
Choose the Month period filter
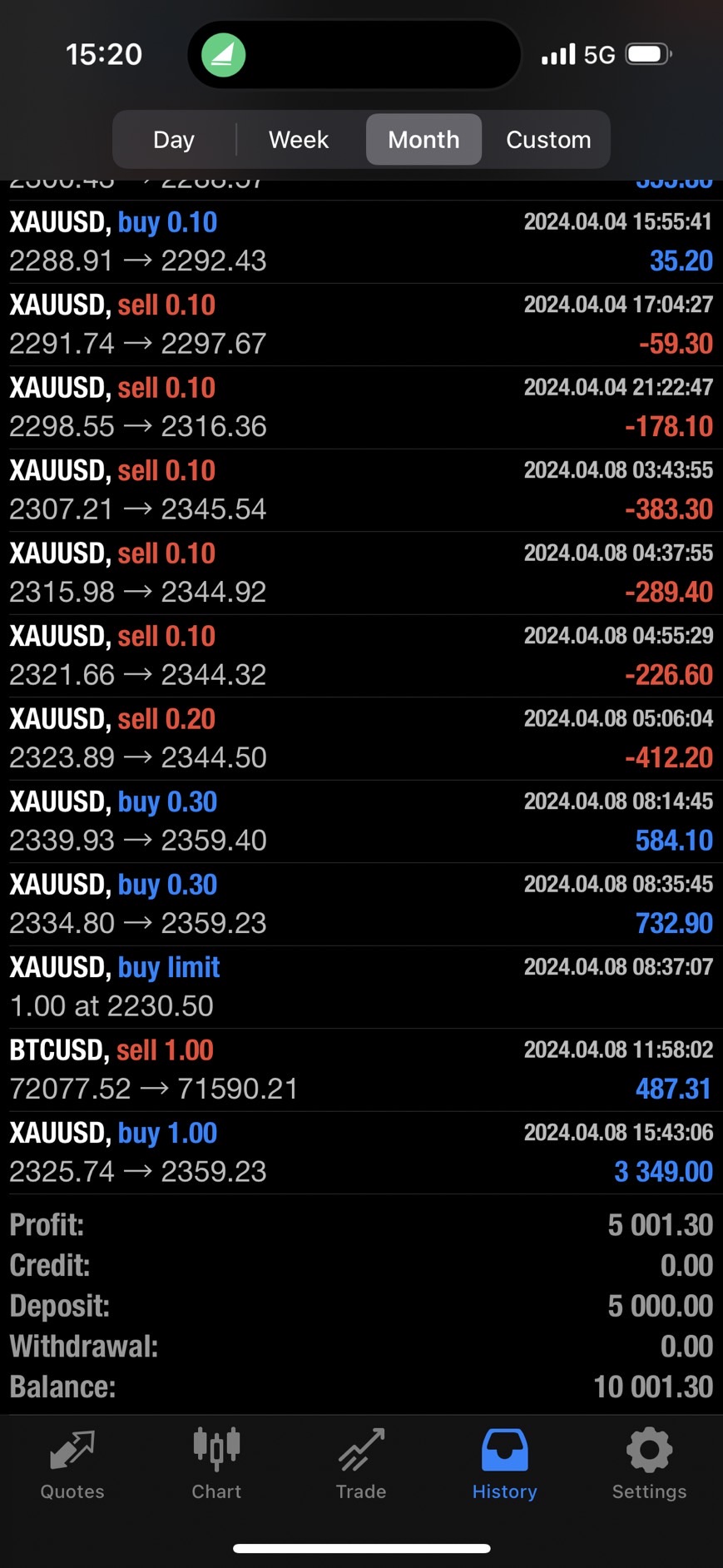click(423, 140)
